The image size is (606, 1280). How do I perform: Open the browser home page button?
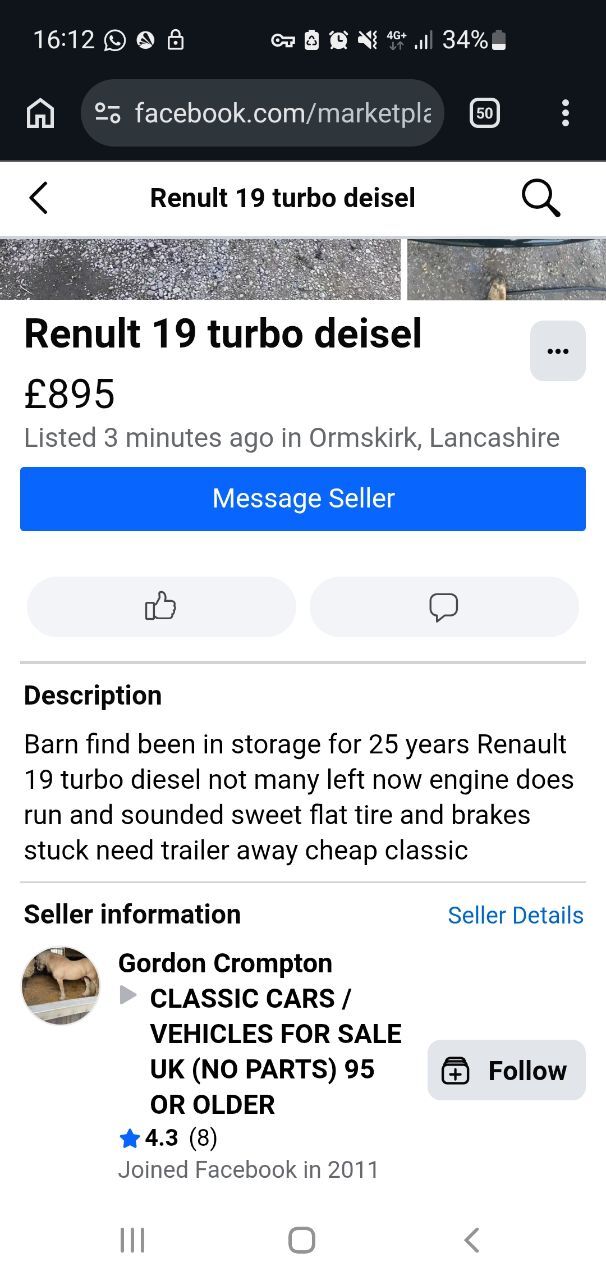pos(40,113)
